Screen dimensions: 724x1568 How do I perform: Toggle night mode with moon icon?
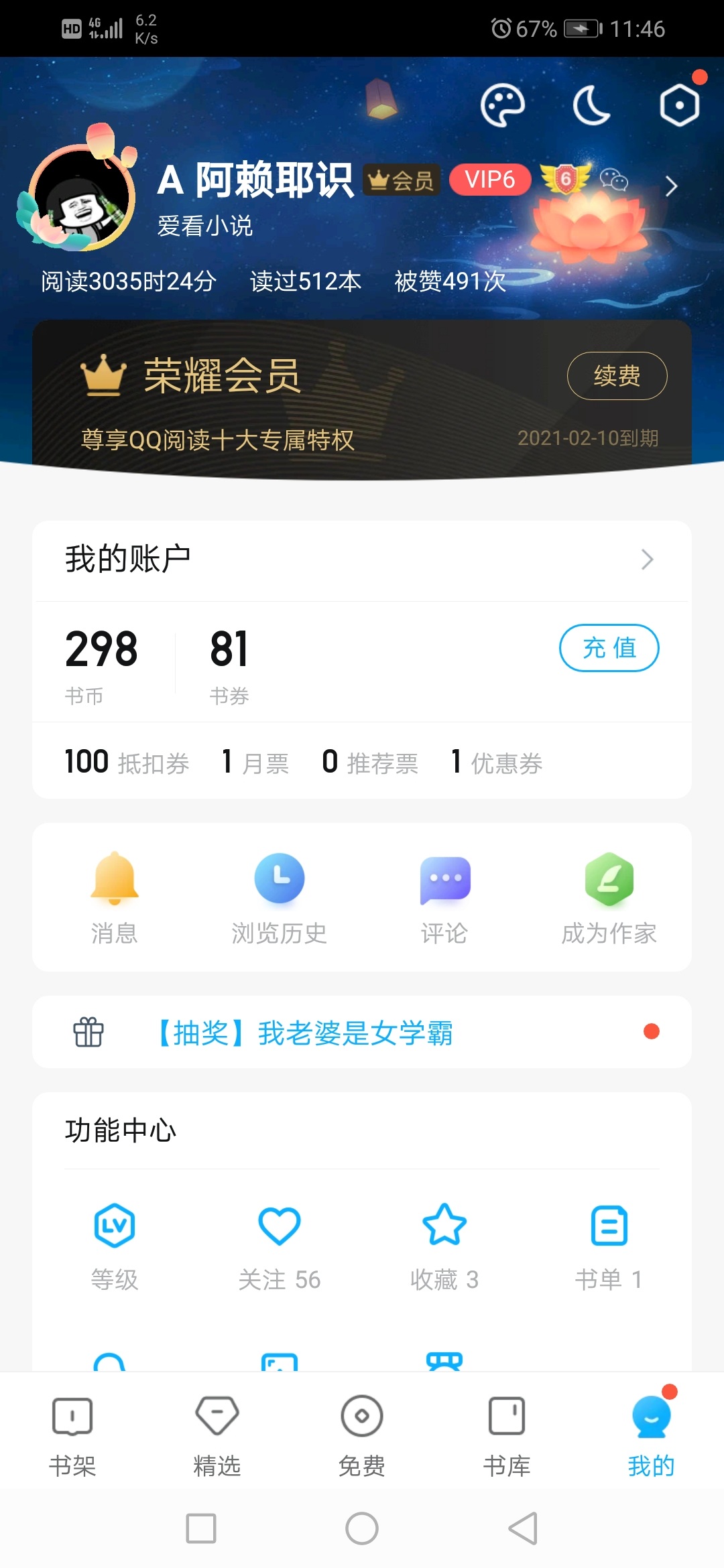pos(591,105)
